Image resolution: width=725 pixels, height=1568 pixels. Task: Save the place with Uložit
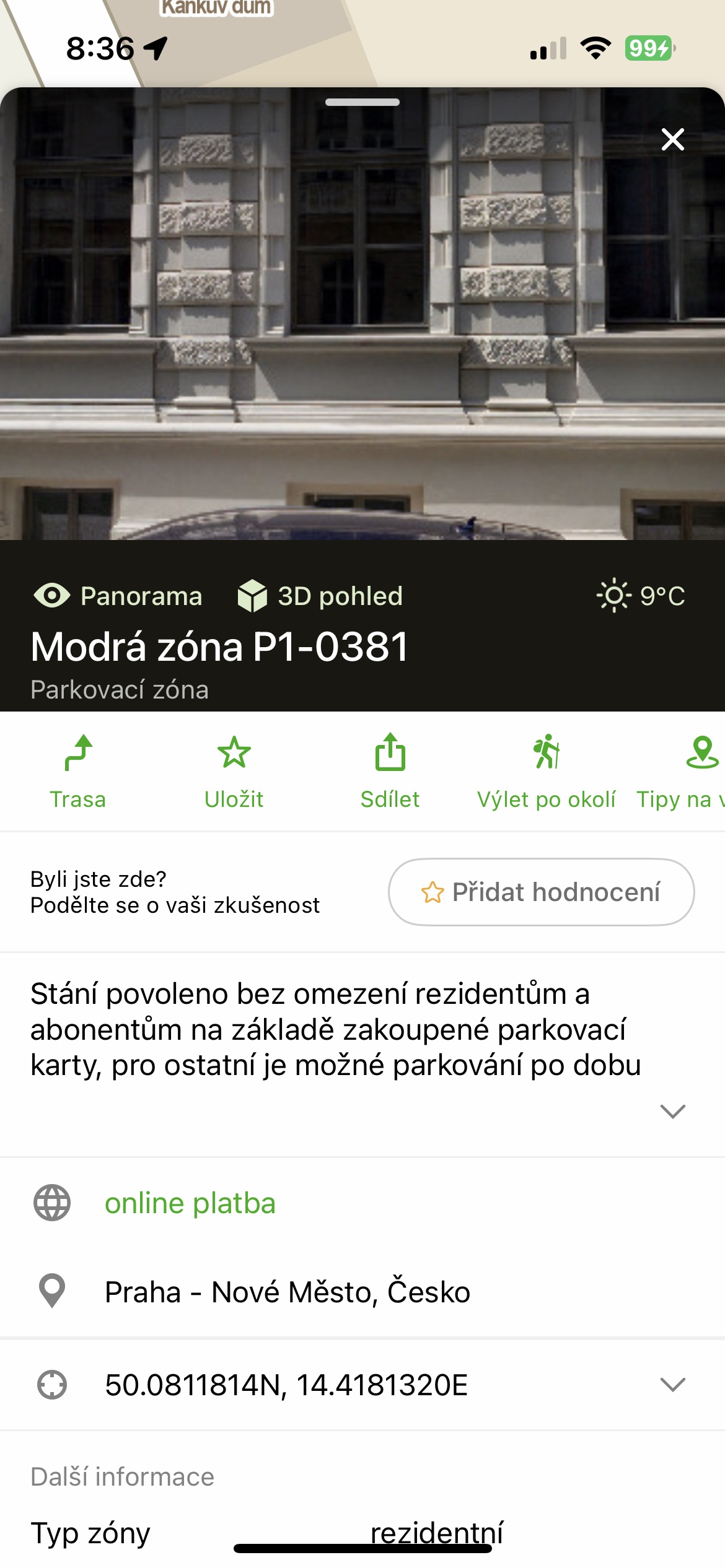click(x=234, y=771)
